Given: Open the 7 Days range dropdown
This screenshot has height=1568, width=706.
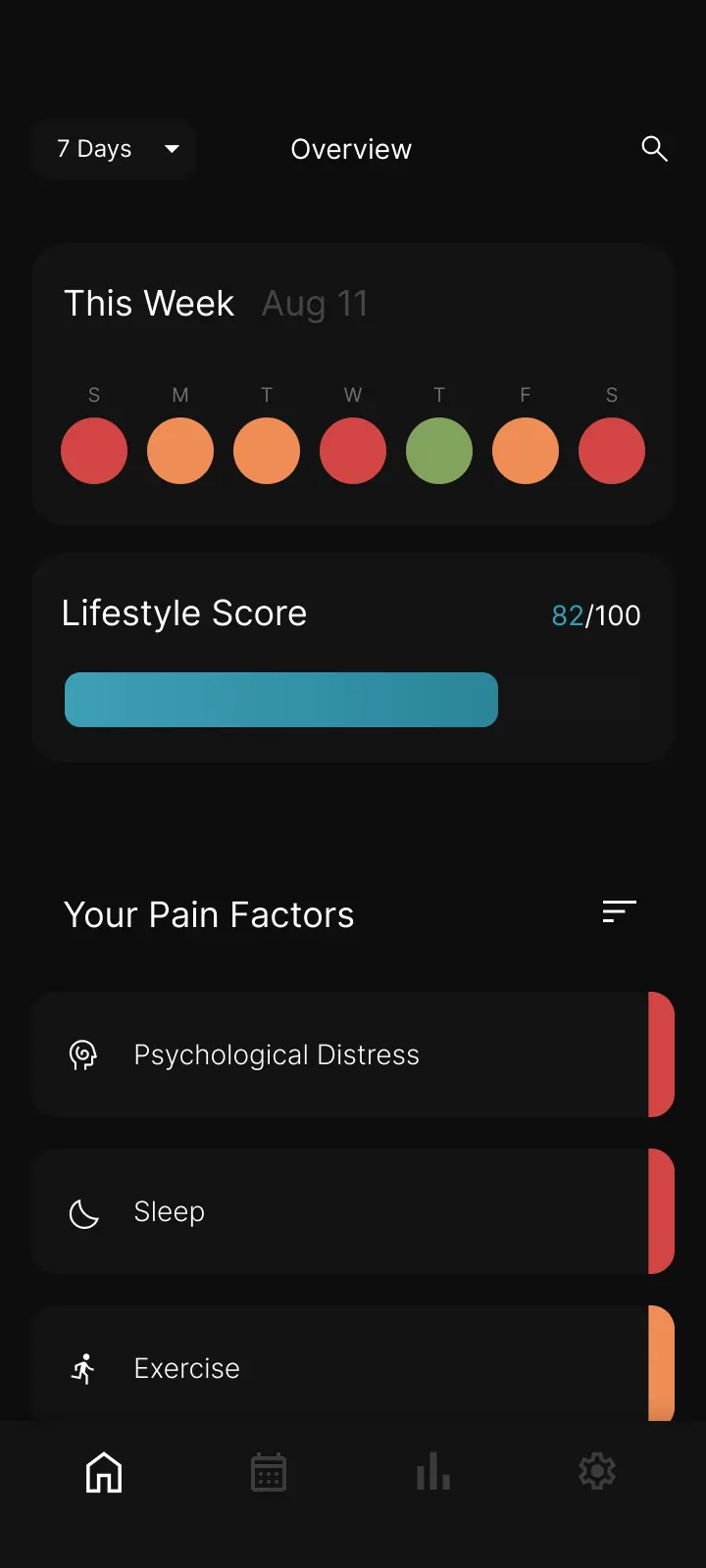Looking at the screenshot, I should tap(114, 149).
